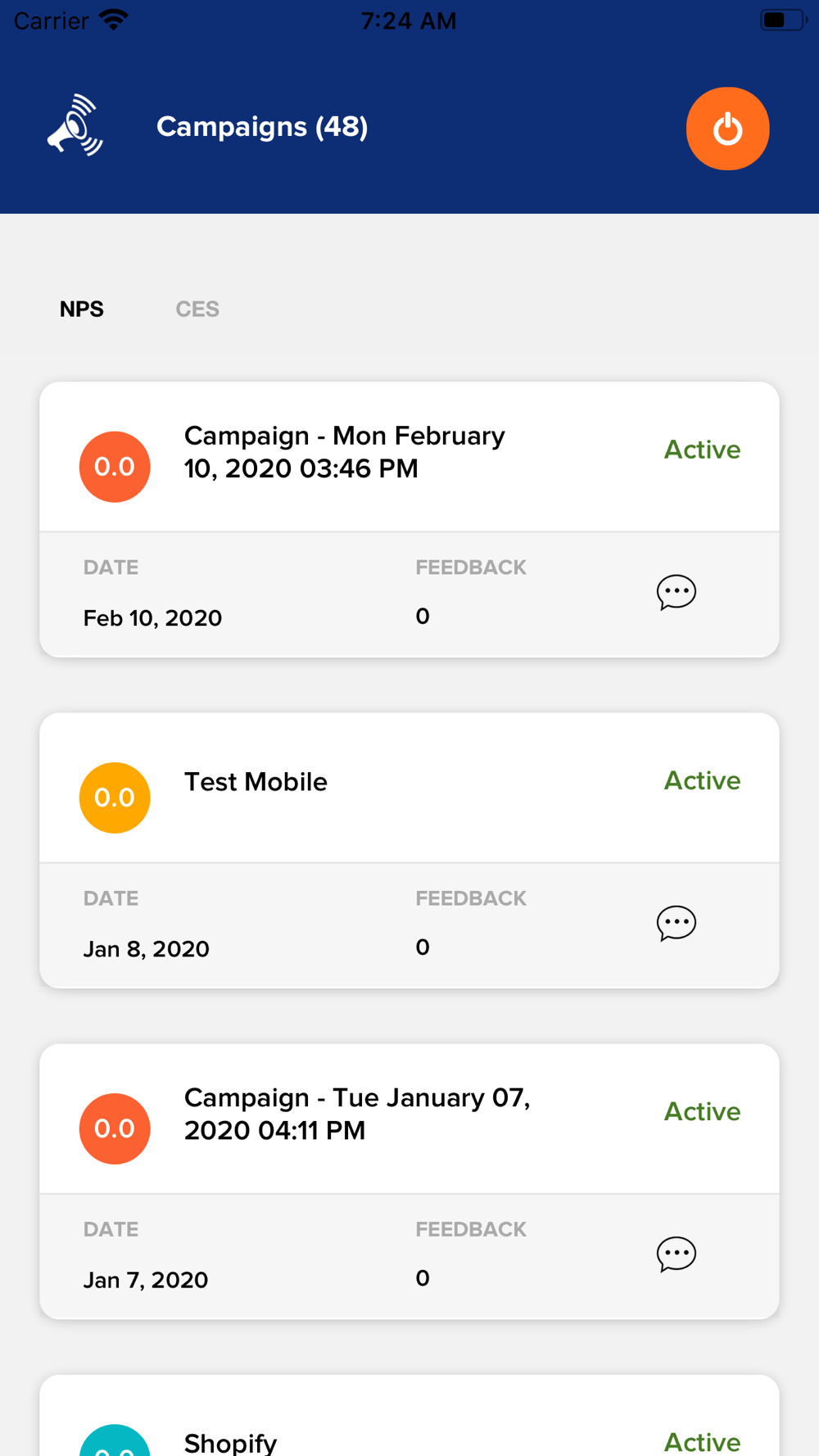View feedback comments for the Feb 10 campaign
This screenshot has width=819, height=1456.
676,593
